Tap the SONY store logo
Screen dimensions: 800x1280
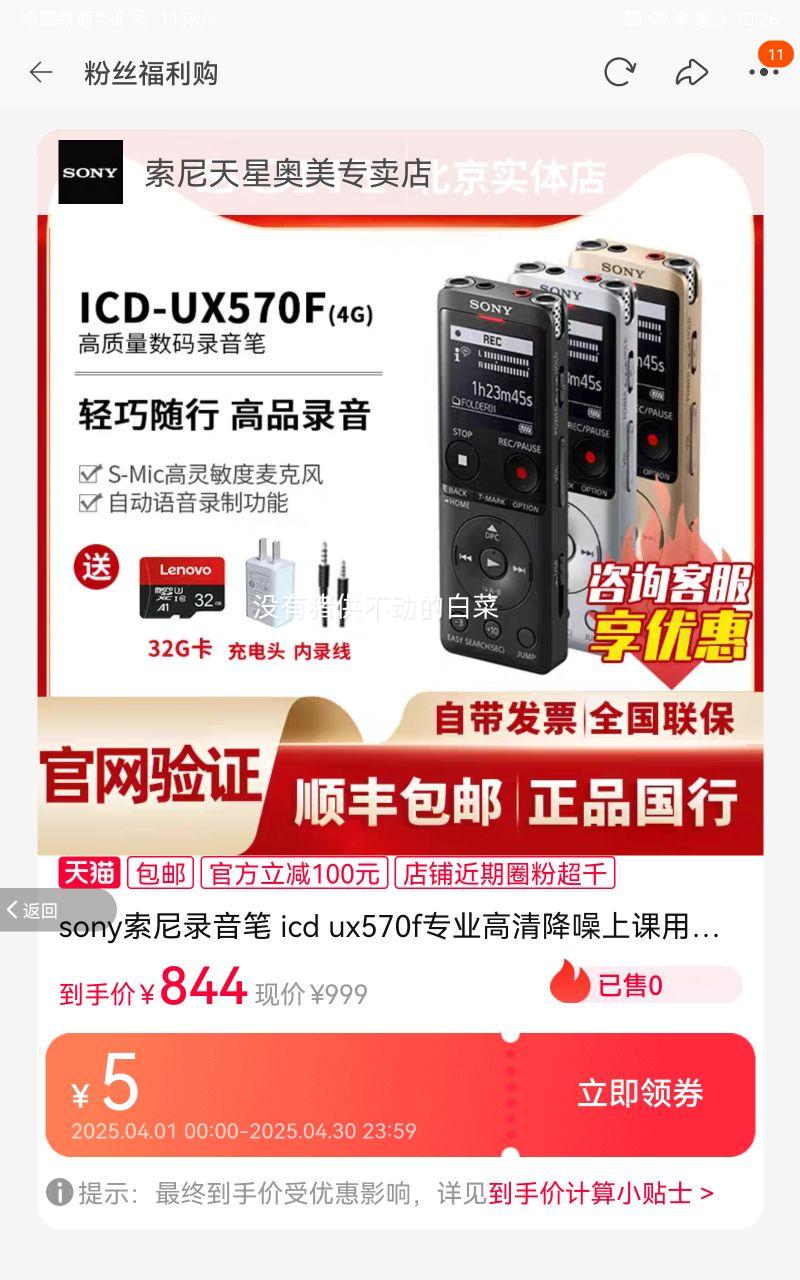point(90,172)
